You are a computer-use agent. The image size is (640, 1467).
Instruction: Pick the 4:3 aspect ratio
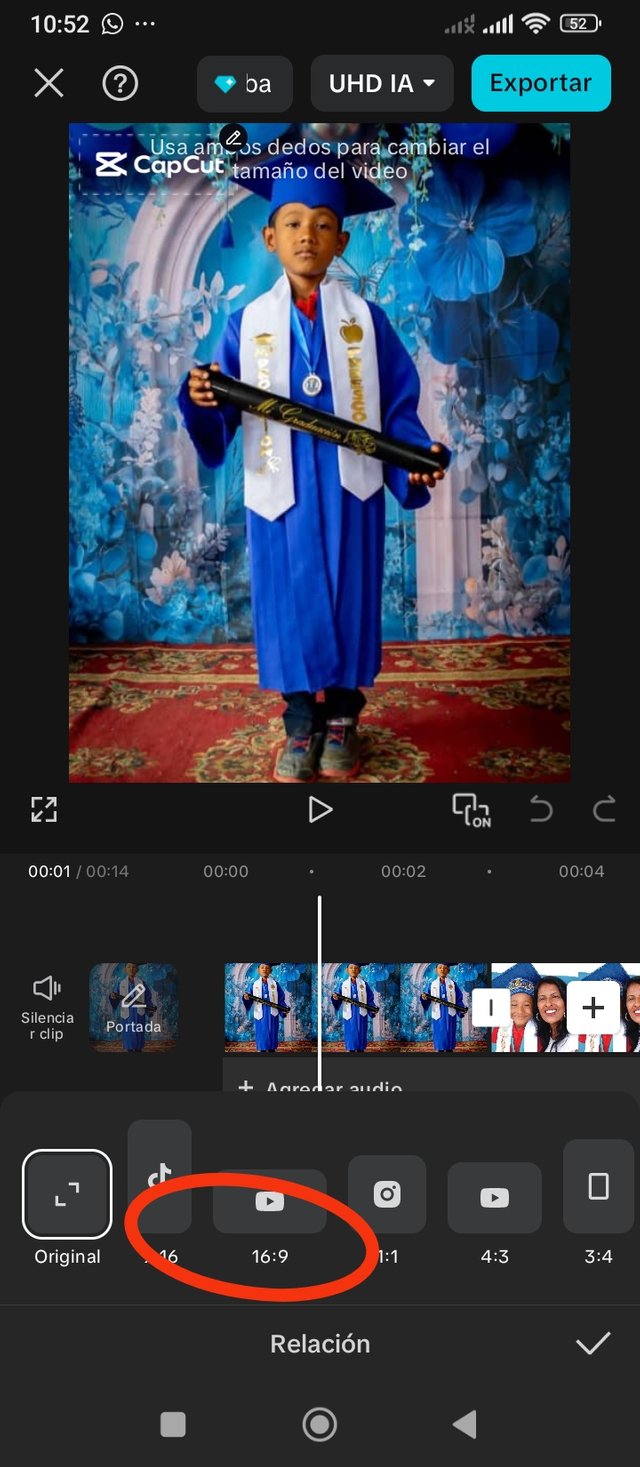tap(494, 1197)
